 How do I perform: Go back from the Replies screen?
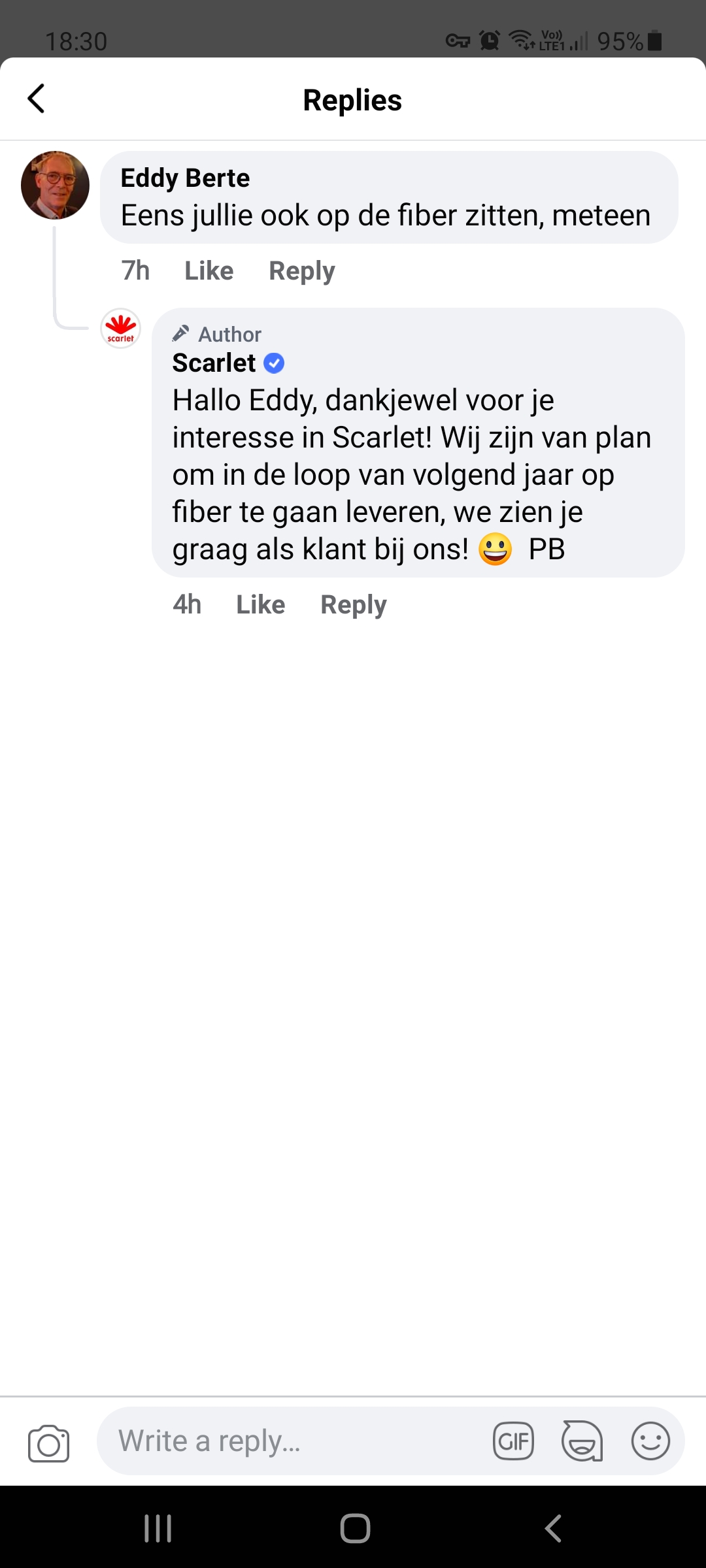pyautogui.click(x=37, y=99)
